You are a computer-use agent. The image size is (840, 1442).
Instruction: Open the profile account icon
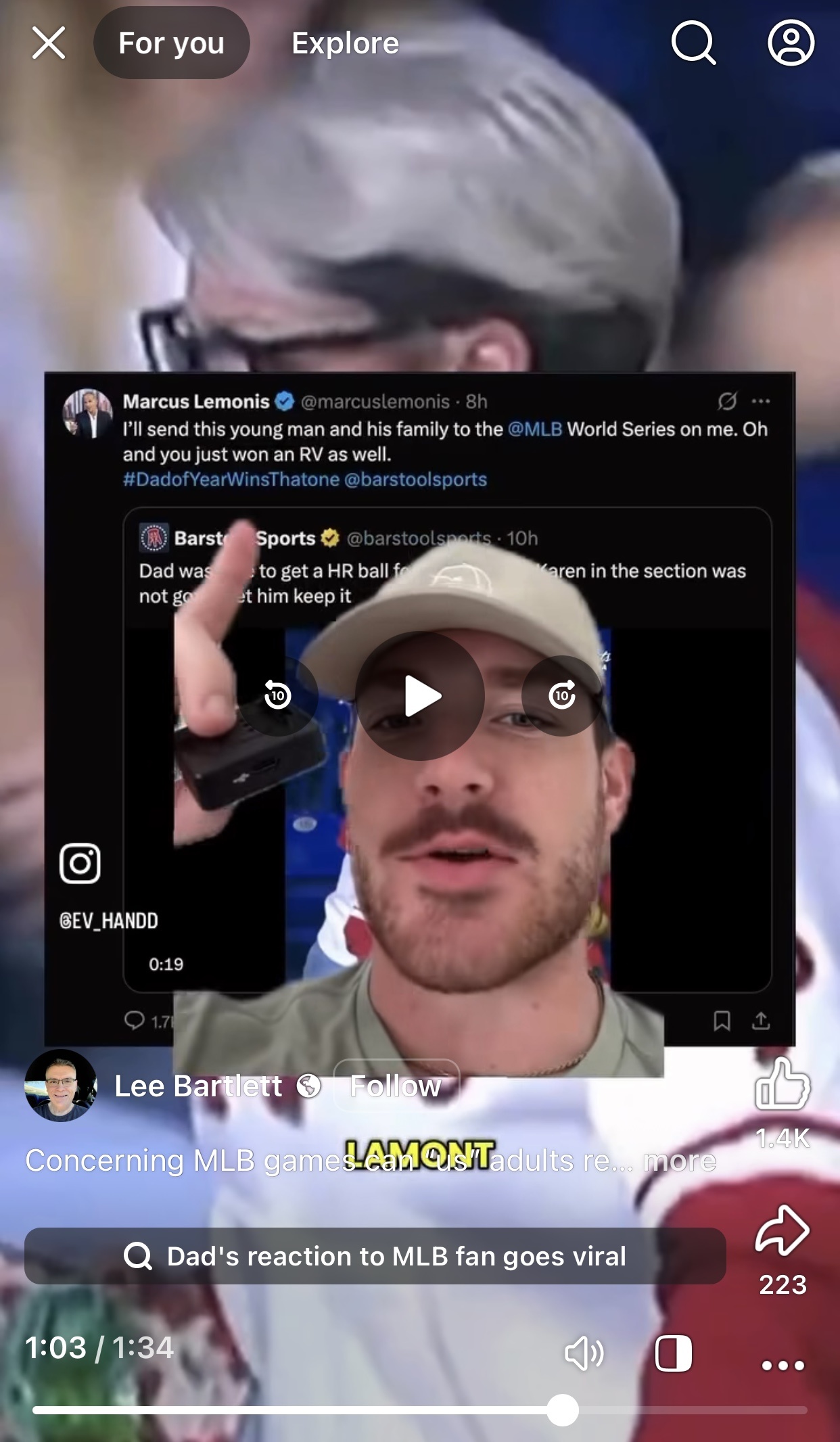tap(791, 43)
